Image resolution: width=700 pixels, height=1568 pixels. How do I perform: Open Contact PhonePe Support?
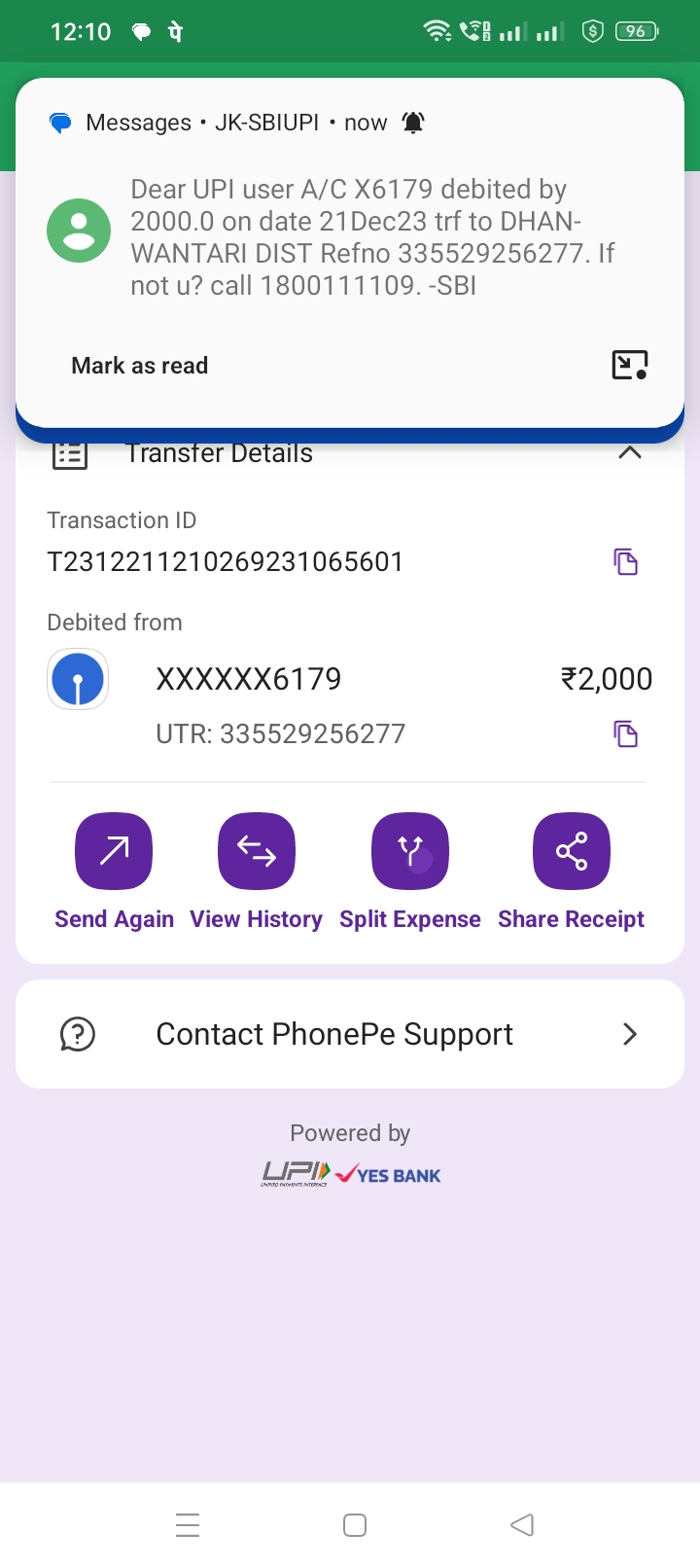click(x=350, y=1034)
